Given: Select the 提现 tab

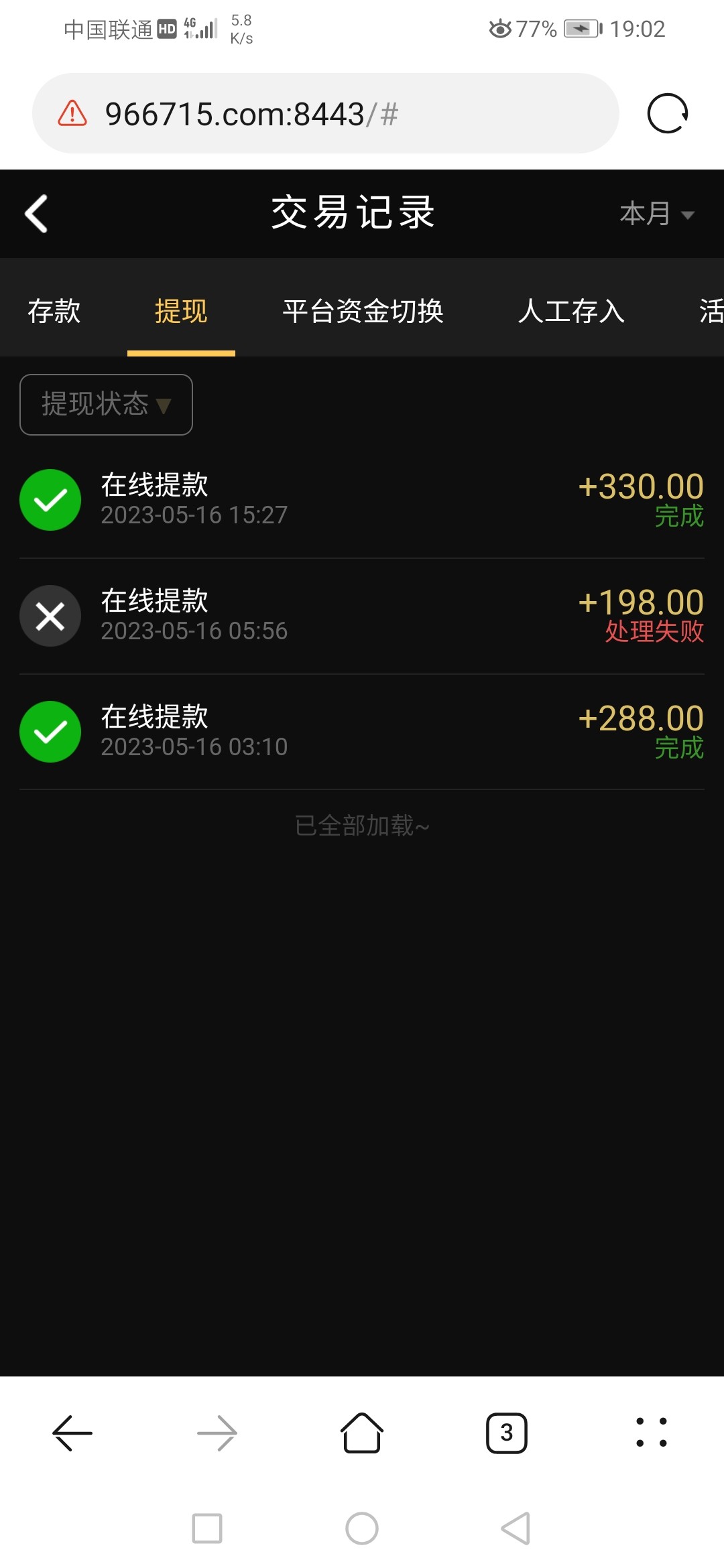Looking at the screenshot, I should point(181,311).
